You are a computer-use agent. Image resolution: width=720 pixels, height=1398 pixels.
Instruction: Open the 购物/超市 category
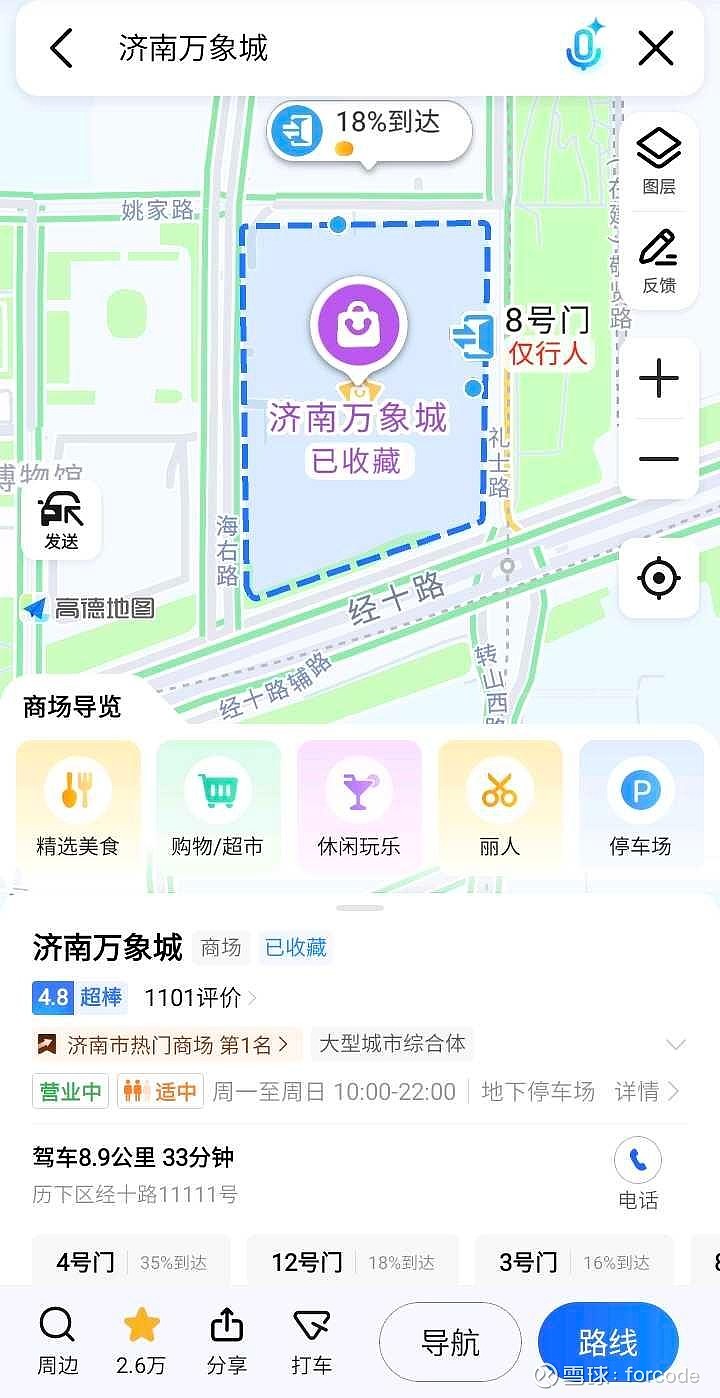pyautogui.click(x=217, y=806)
